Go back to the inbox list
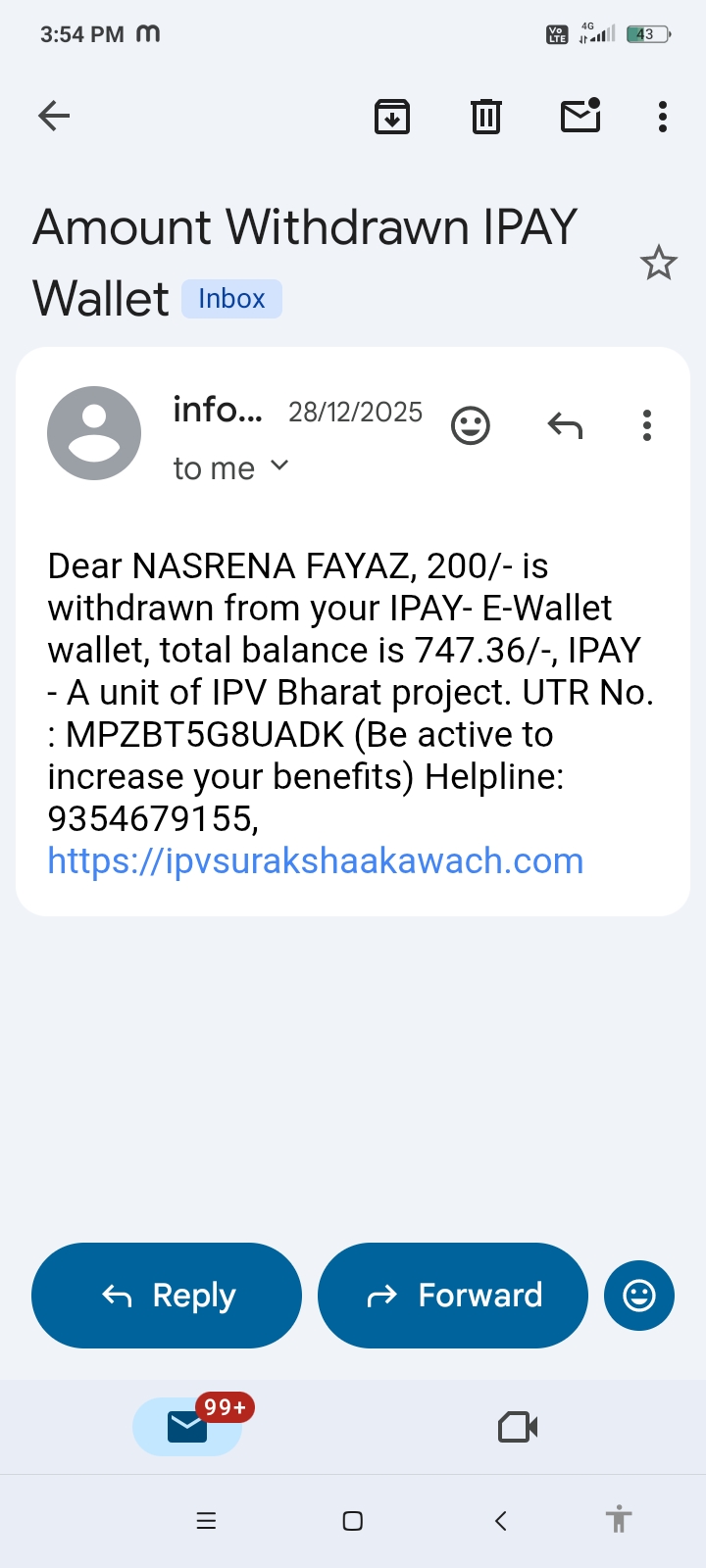This screenshot has height=1568, width=706. [x=54, y=117]
